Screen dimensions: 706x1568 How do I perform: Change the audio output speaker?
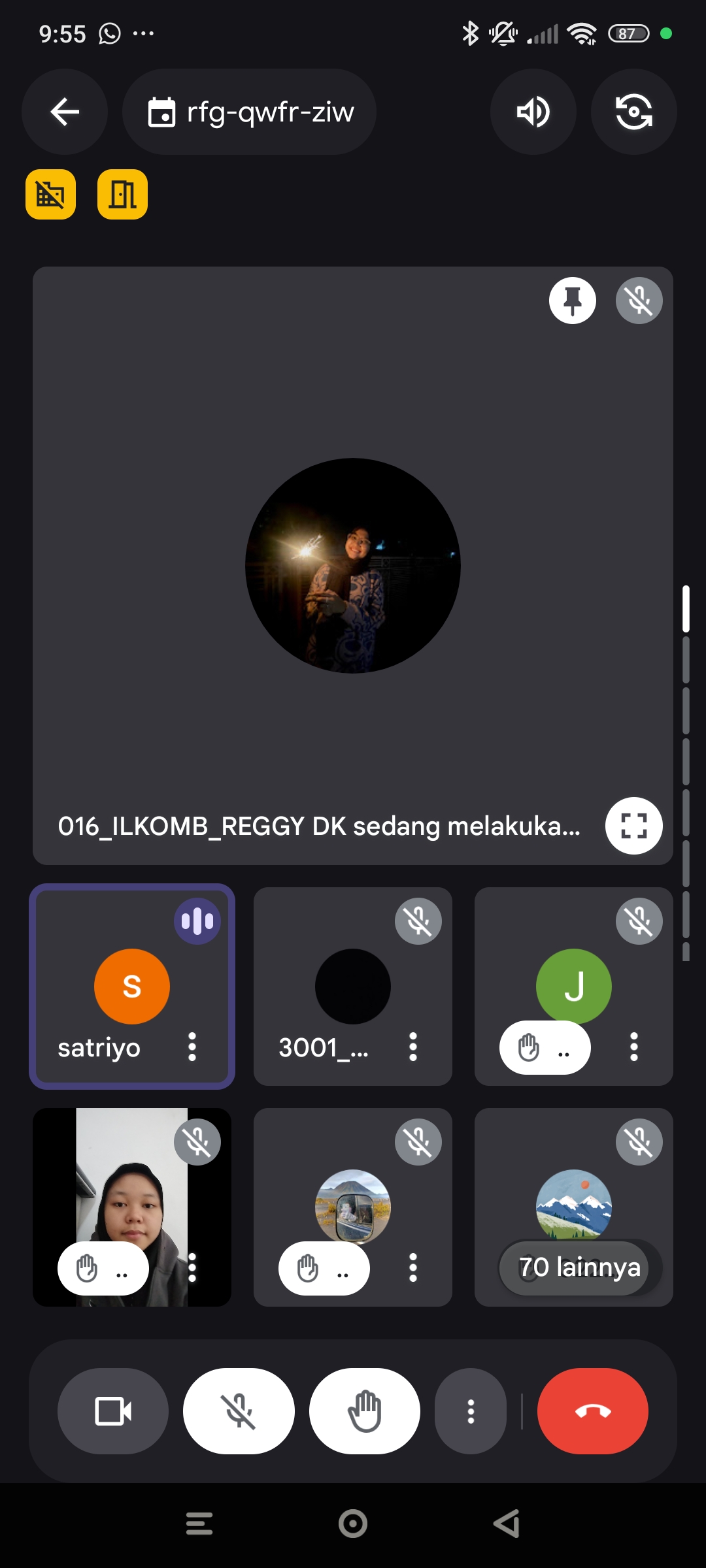point(533,112)
